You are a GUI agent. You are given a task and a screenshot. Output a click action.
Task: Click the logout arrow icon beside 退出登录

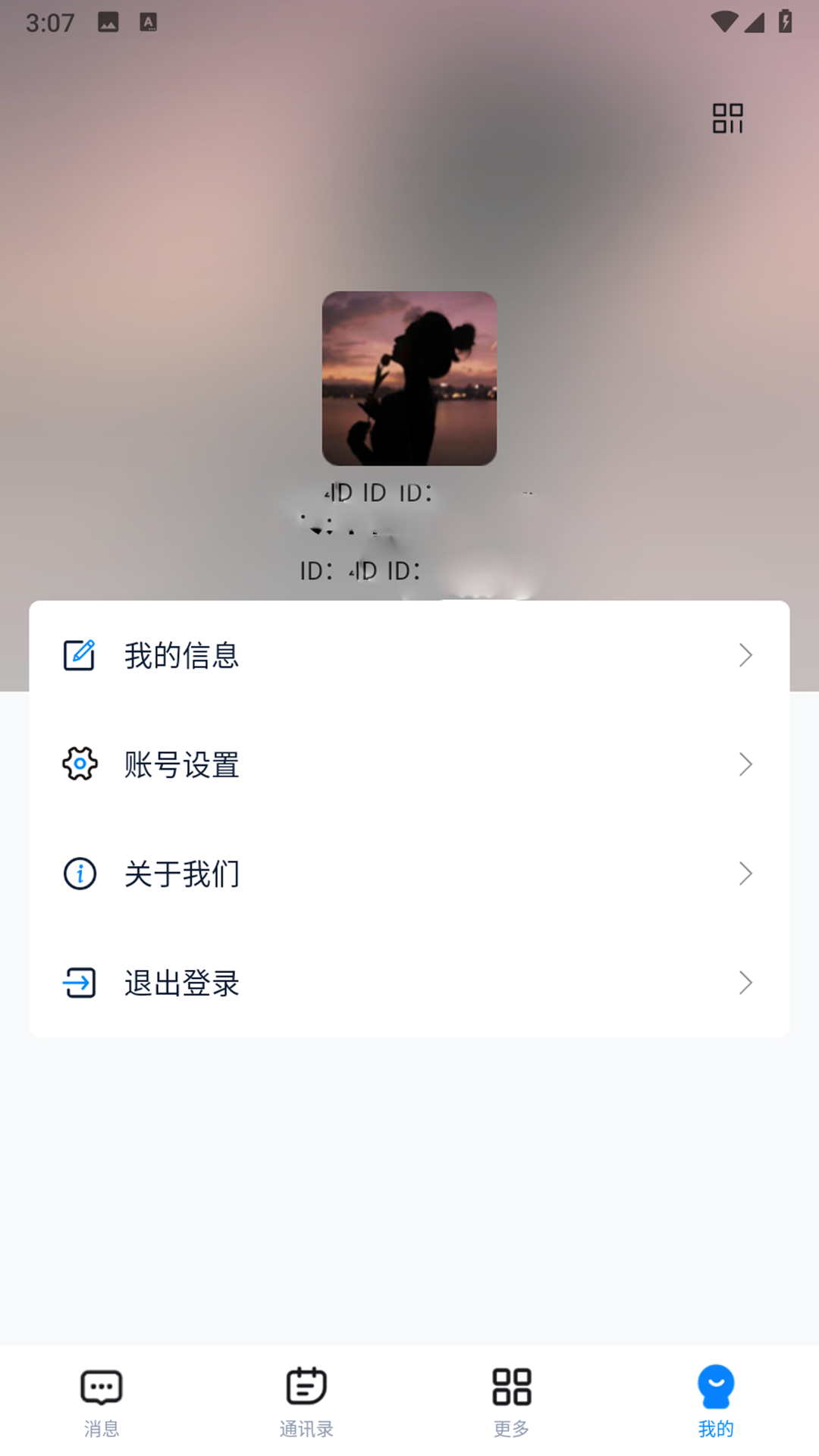79,984
